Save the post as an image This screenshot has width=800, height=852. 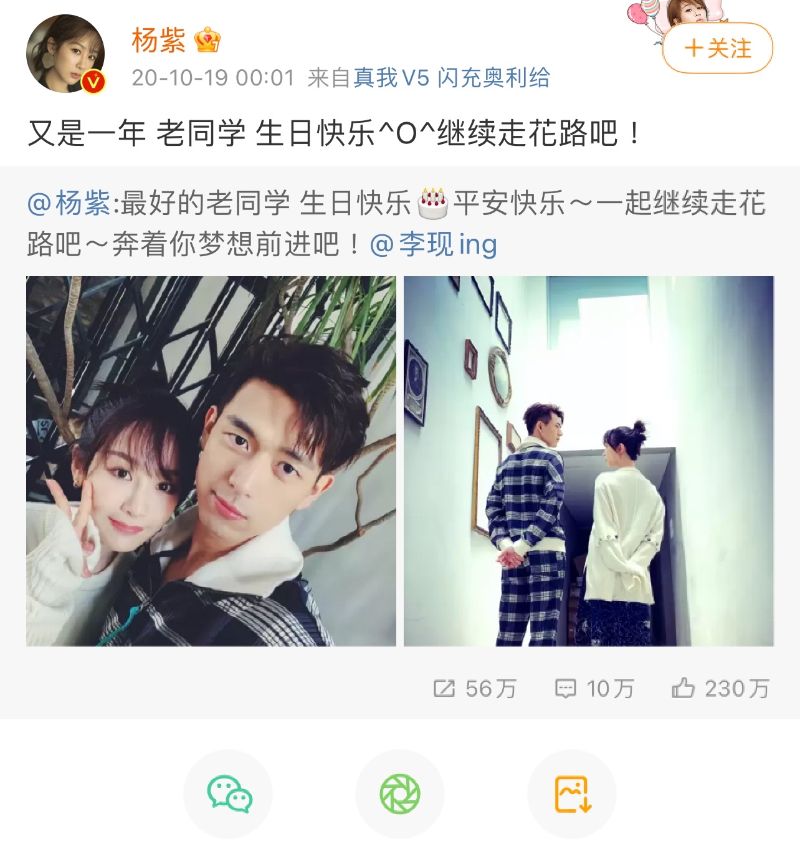pyautogui.click(x=572, y=794)
